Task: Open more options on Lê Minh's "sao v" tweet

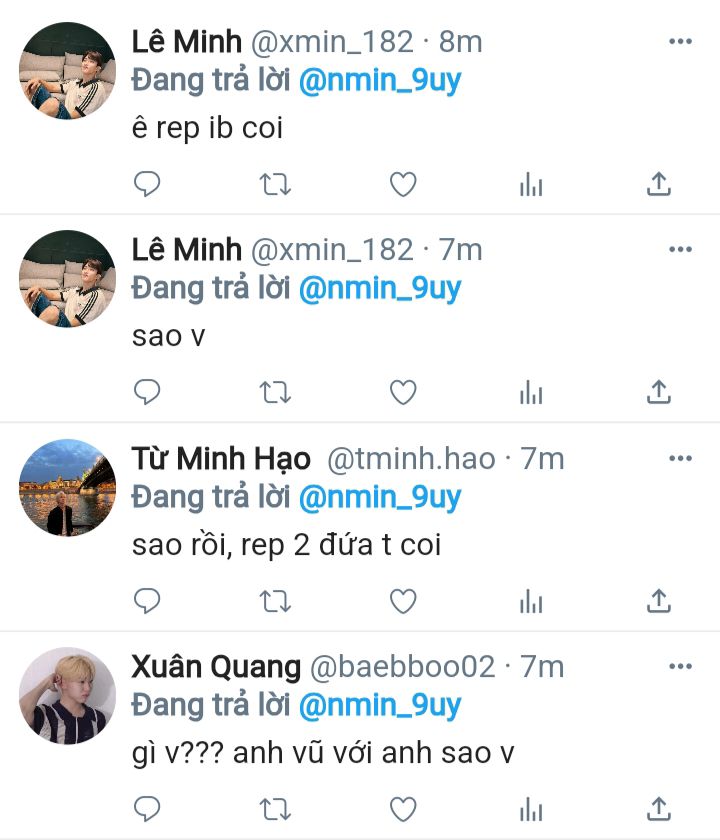Action: (680, 249)
